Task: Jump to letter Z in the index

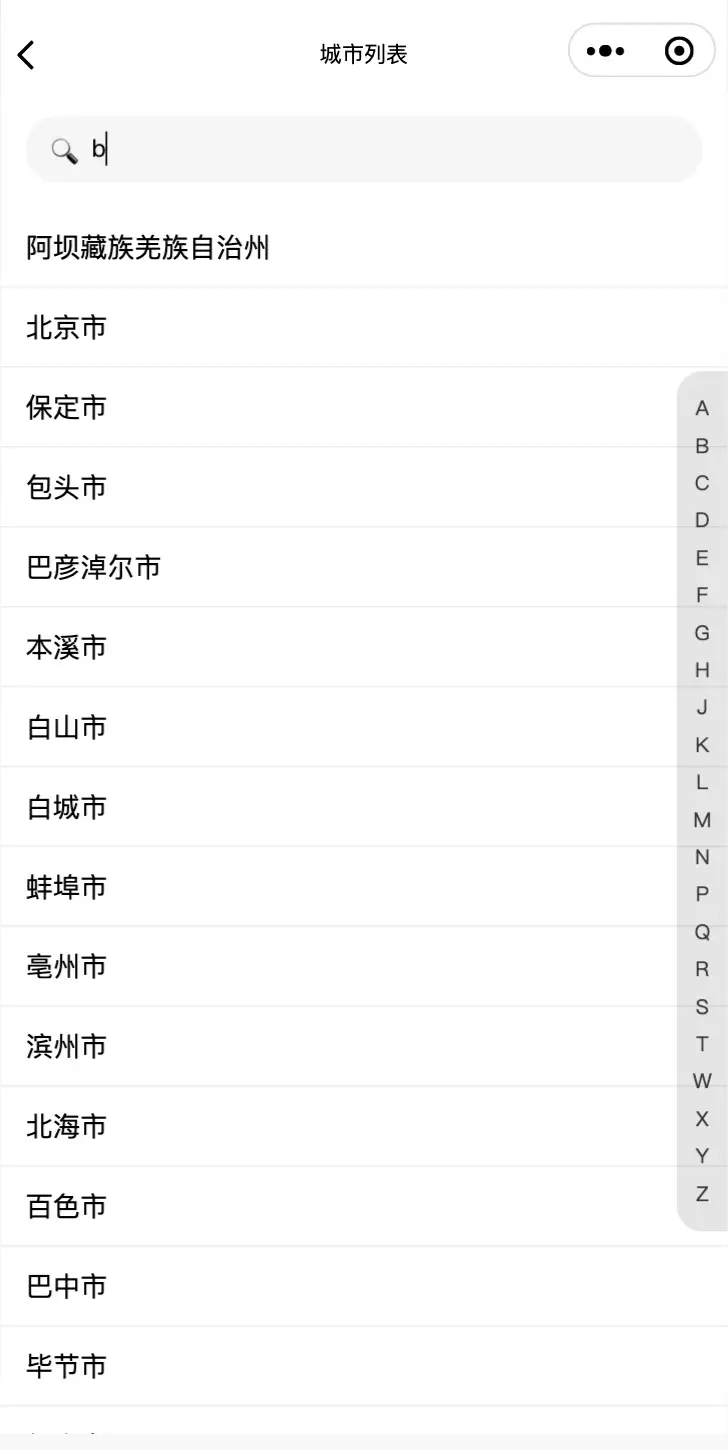Action: 702,1194
